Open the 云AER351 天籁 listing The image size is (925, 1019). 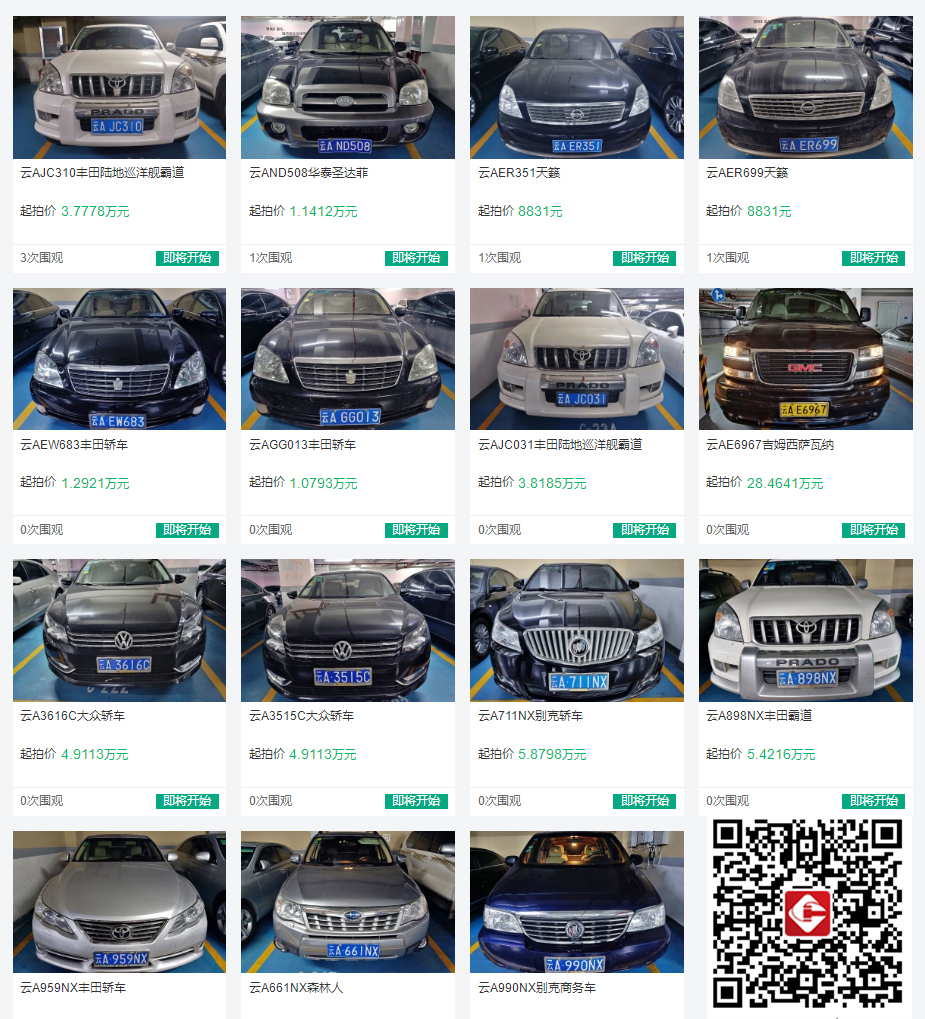(x=576, y=88)
